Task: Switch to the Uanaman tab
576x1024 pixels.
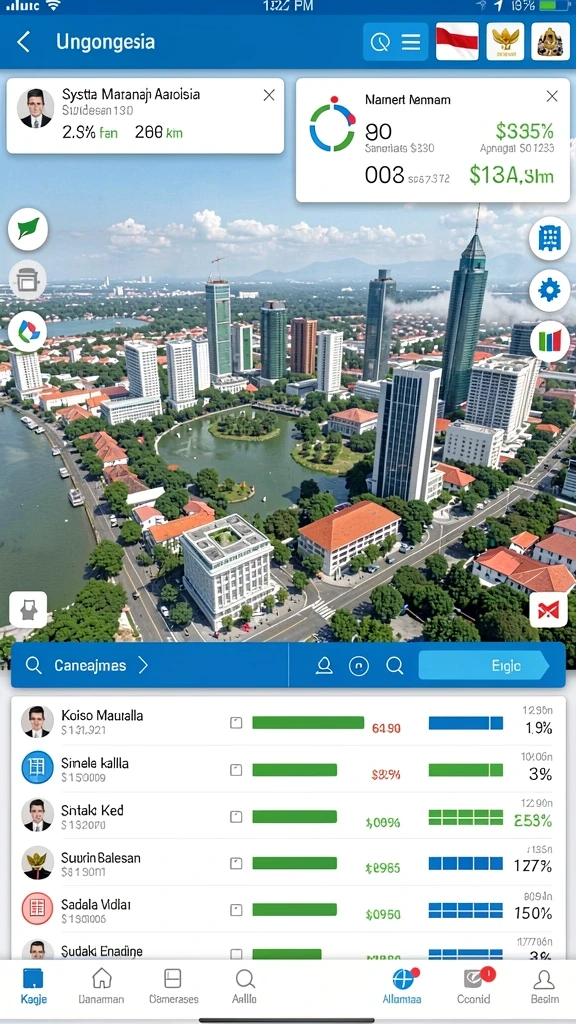Action: pyautogui.click(x=101, y=986)
